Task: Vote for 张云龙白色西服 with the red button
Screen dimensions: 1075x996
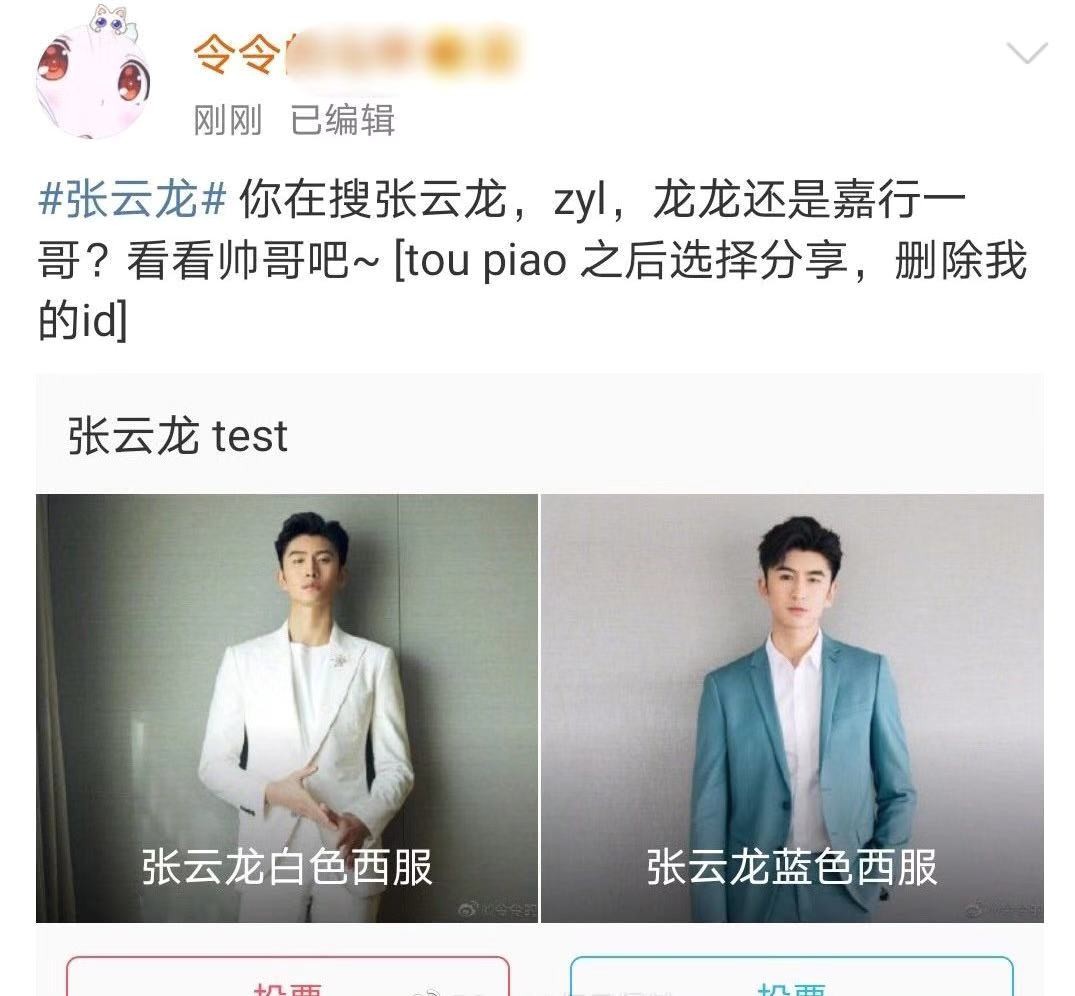Action: (287, 980)
